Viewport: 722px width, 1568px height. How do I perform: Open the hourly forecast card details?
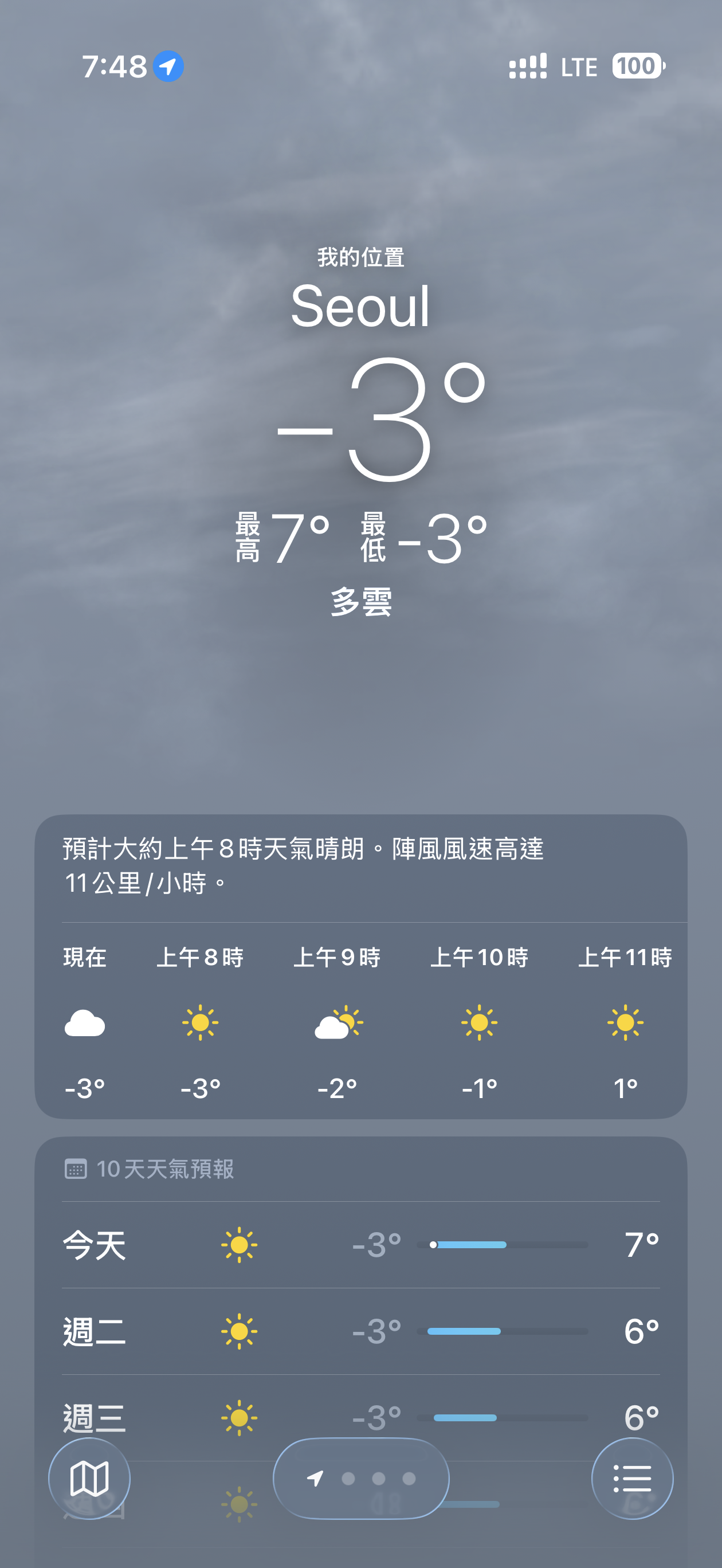pos(360,1021)
